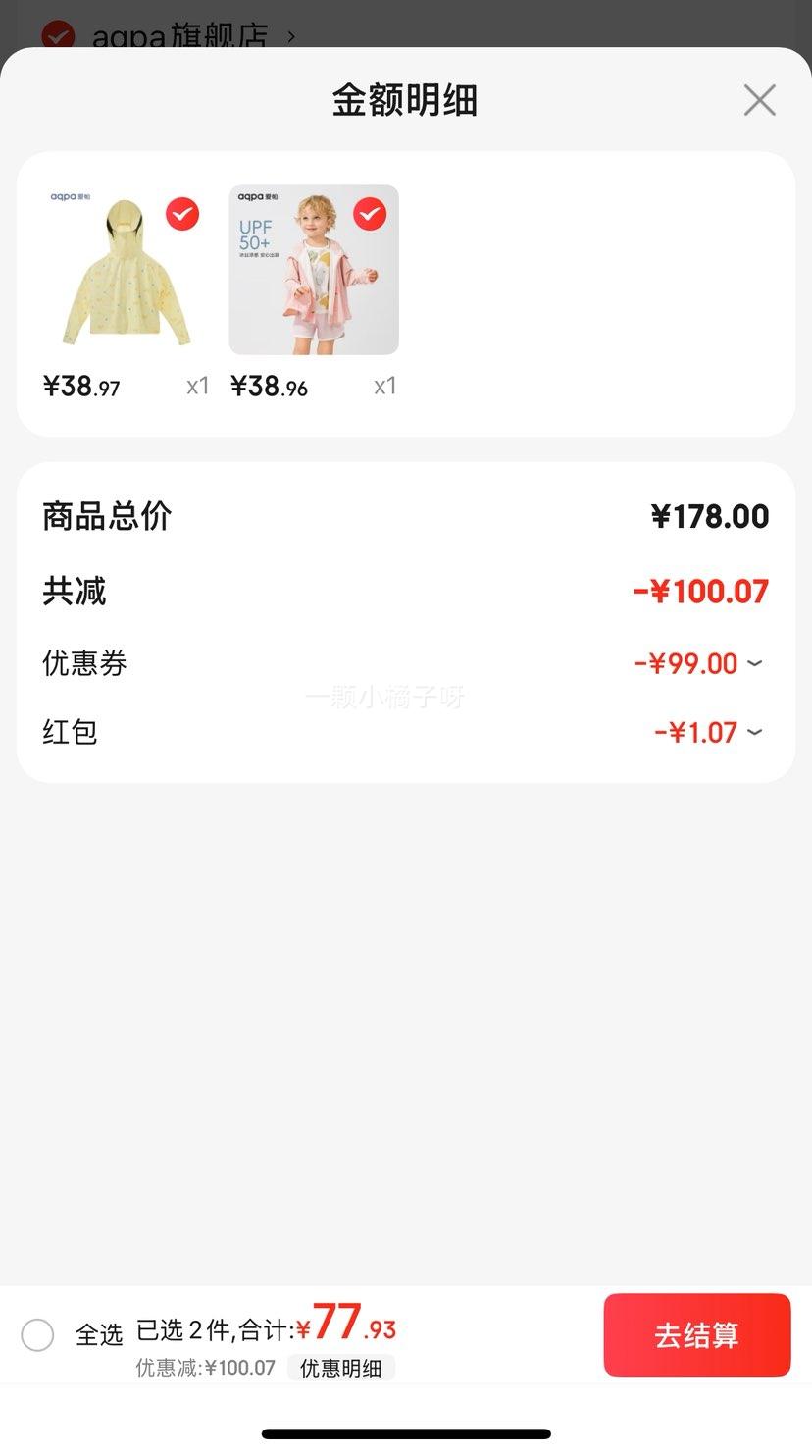The width and height of the screenshot is (812, 1456).
Task: Open the aqpa旗舰店 store page
Action: click(180, 37)
